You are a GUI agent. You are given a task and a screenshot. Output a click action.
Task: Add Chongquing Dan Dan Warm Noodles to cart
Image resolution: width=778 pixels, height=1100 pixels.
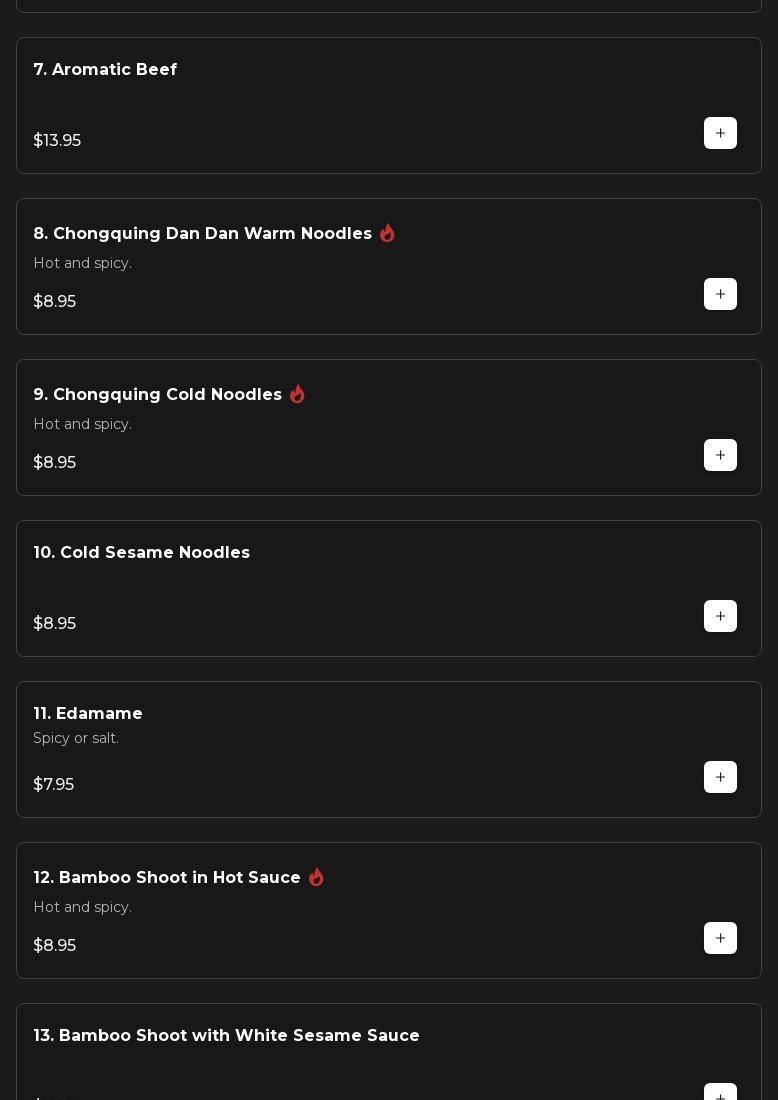click(720, 294)
